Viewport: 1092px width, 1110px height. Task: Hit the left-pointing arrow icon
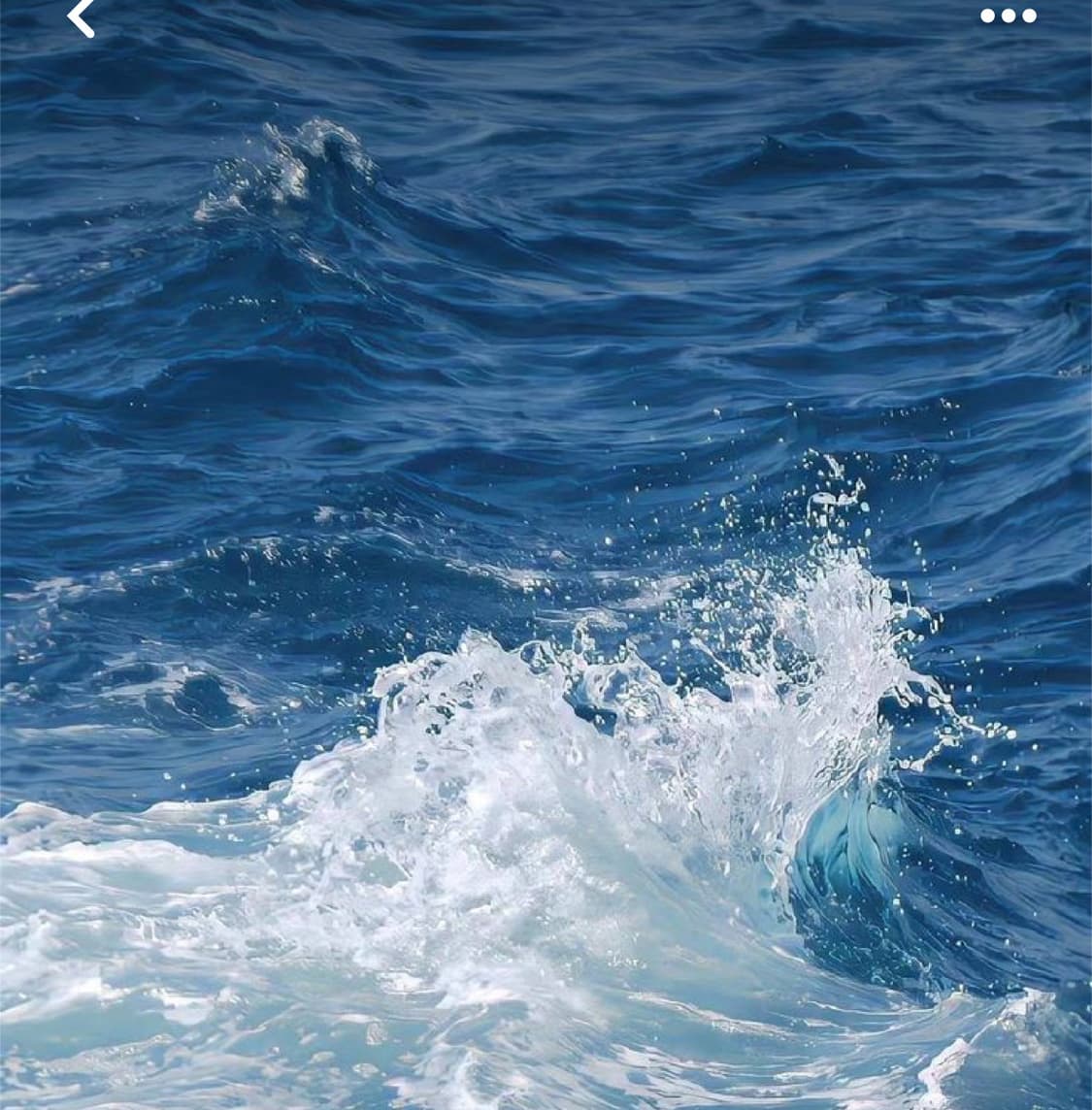pyautogui.click(x=81, y=16)
